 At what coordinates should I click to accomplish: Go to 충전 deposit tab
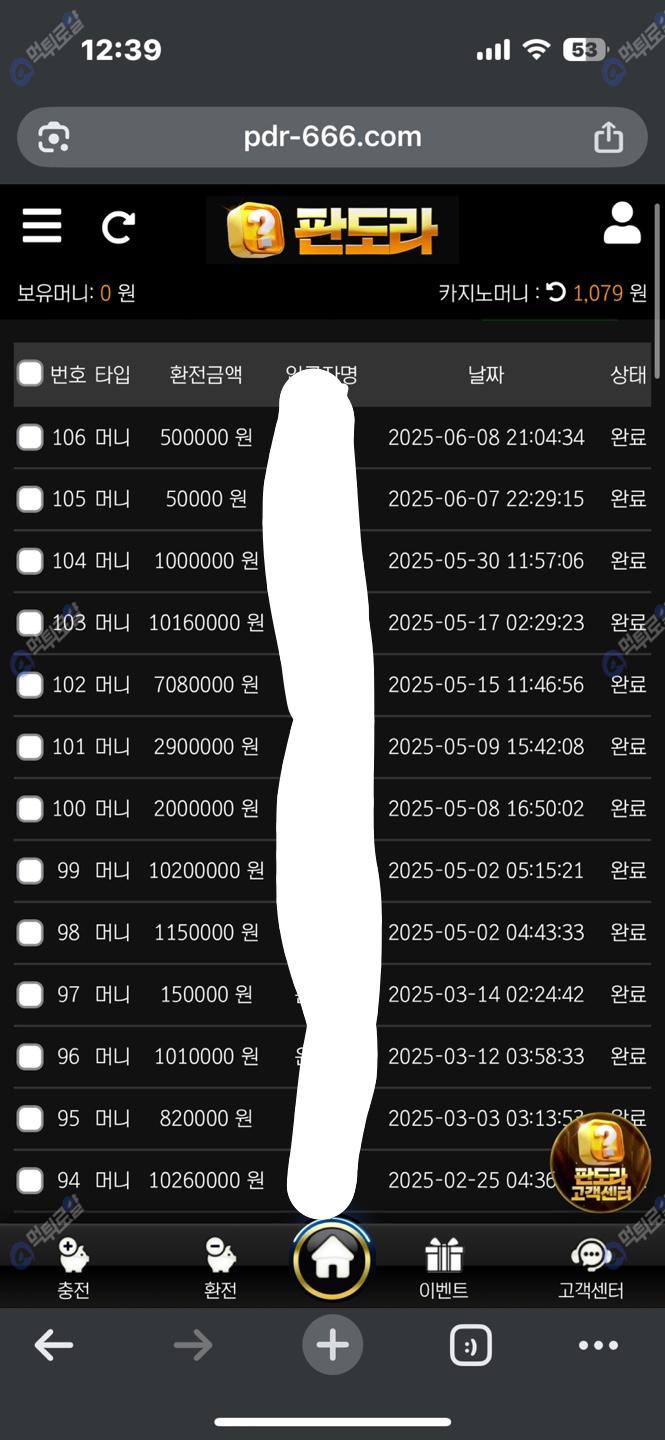[73, 1268]
